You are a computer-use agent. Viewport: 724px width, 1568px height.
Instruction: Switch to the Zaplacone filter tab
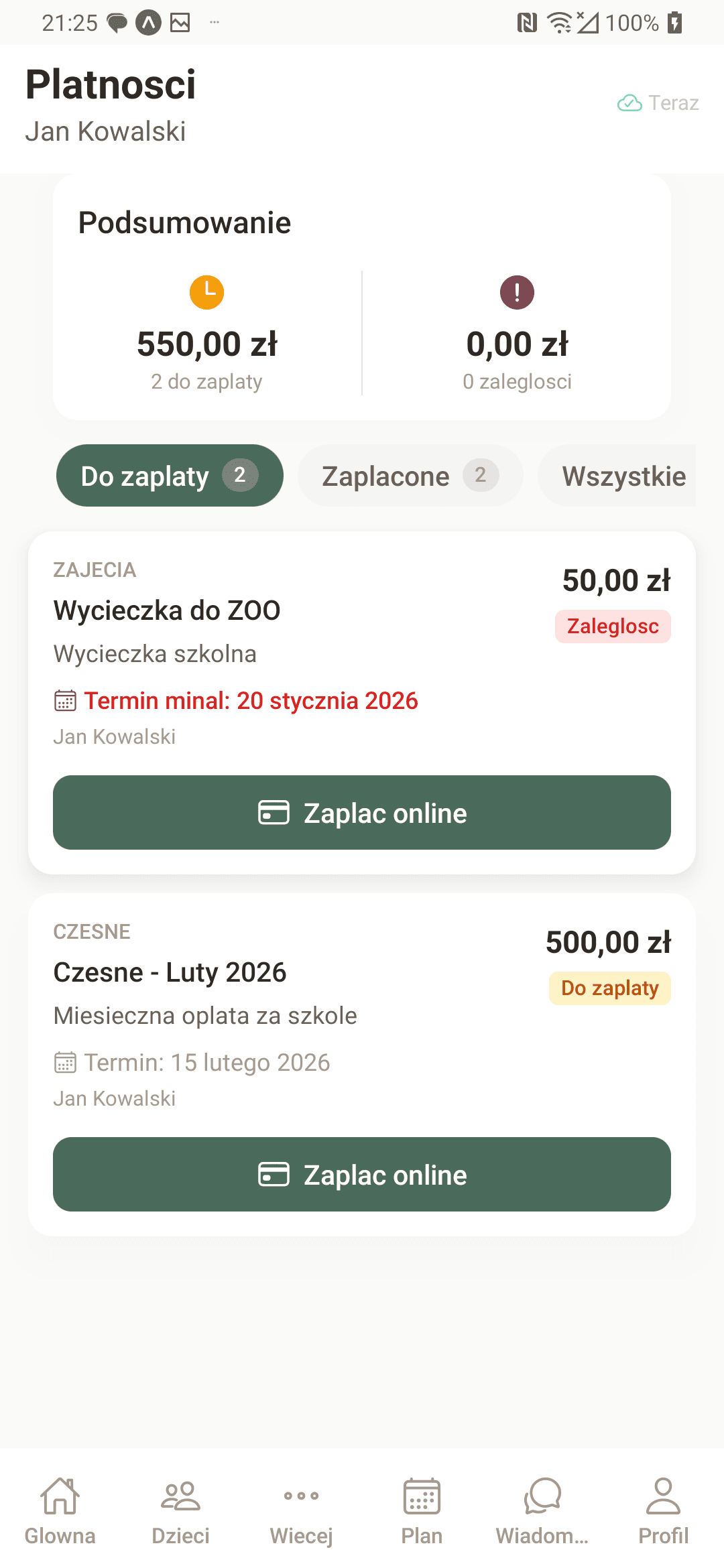point(410,476)
